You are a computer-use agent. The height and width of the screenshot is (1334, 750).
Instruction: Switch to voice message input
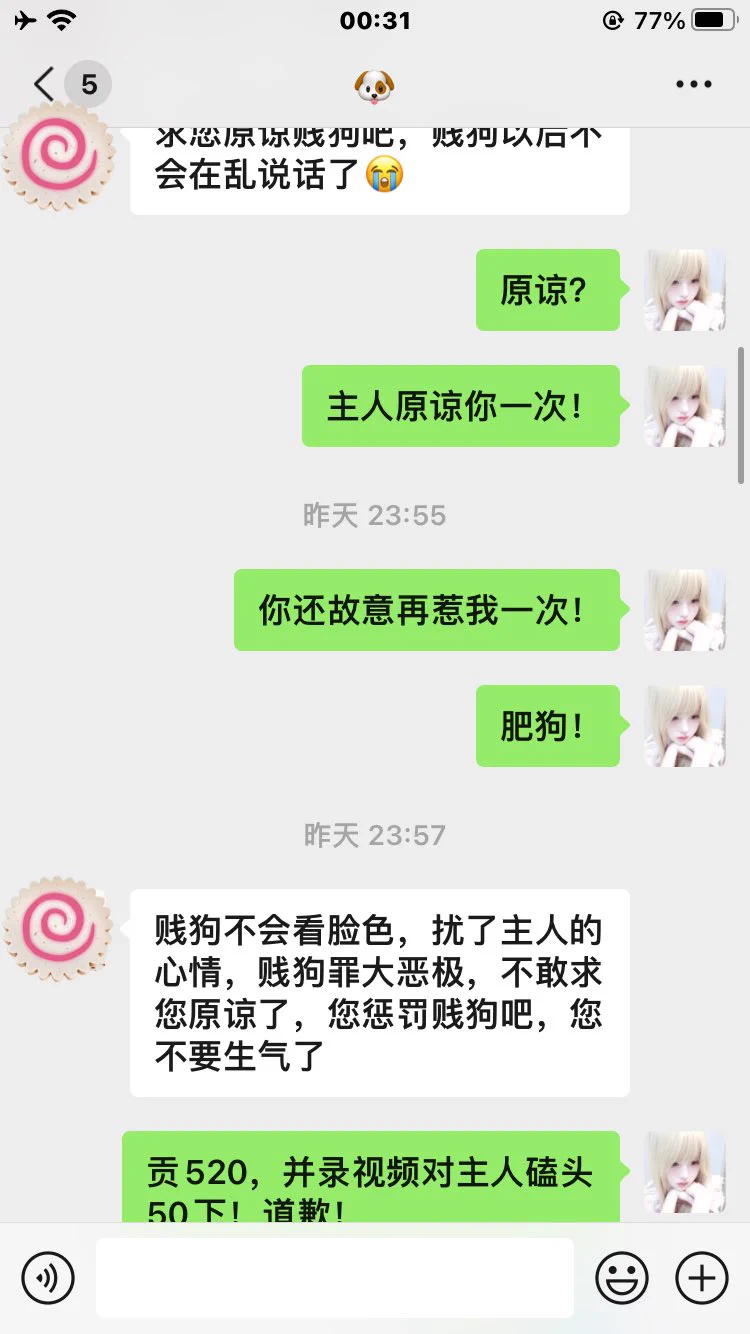pos(48,1277)
